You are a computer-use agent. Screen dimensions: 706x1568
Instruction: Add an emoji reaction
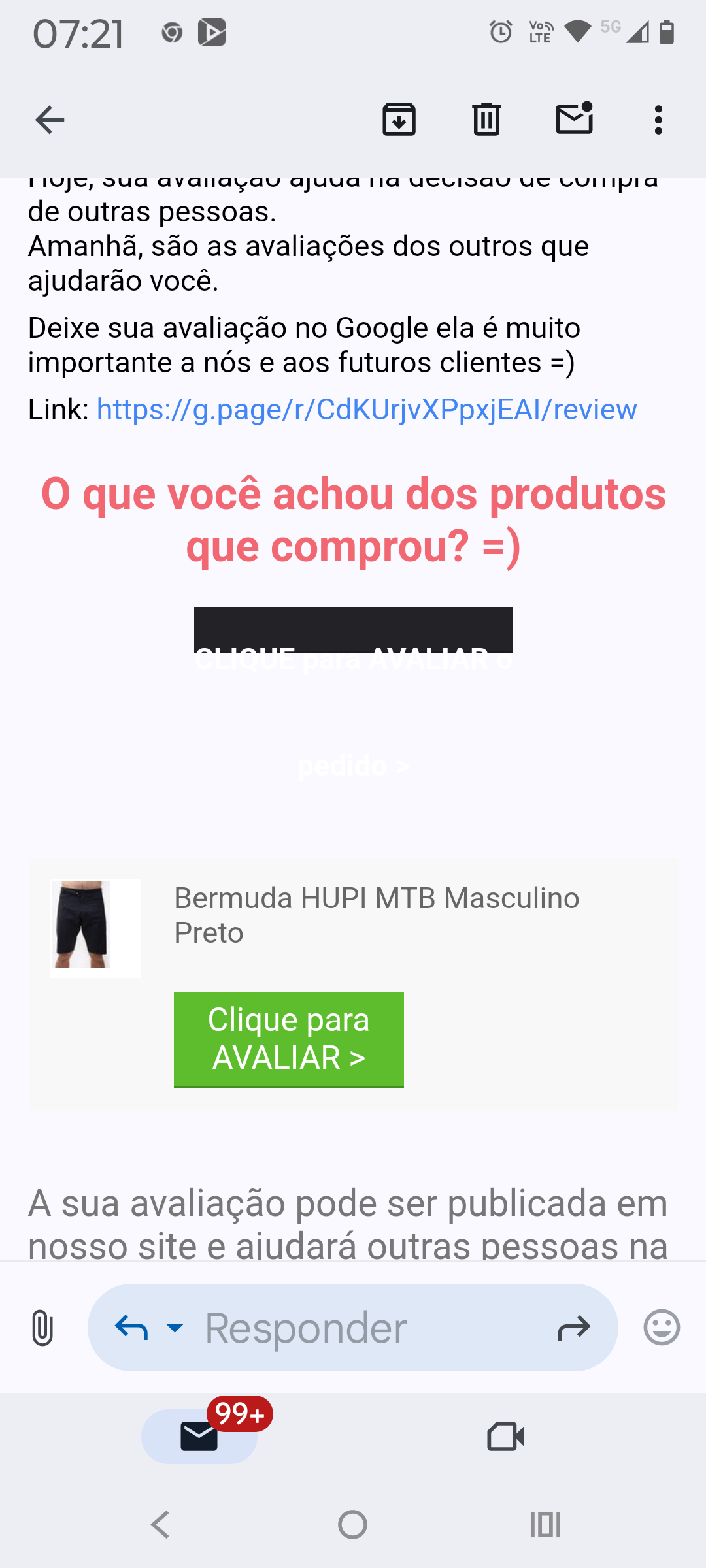click(662, 1328)
